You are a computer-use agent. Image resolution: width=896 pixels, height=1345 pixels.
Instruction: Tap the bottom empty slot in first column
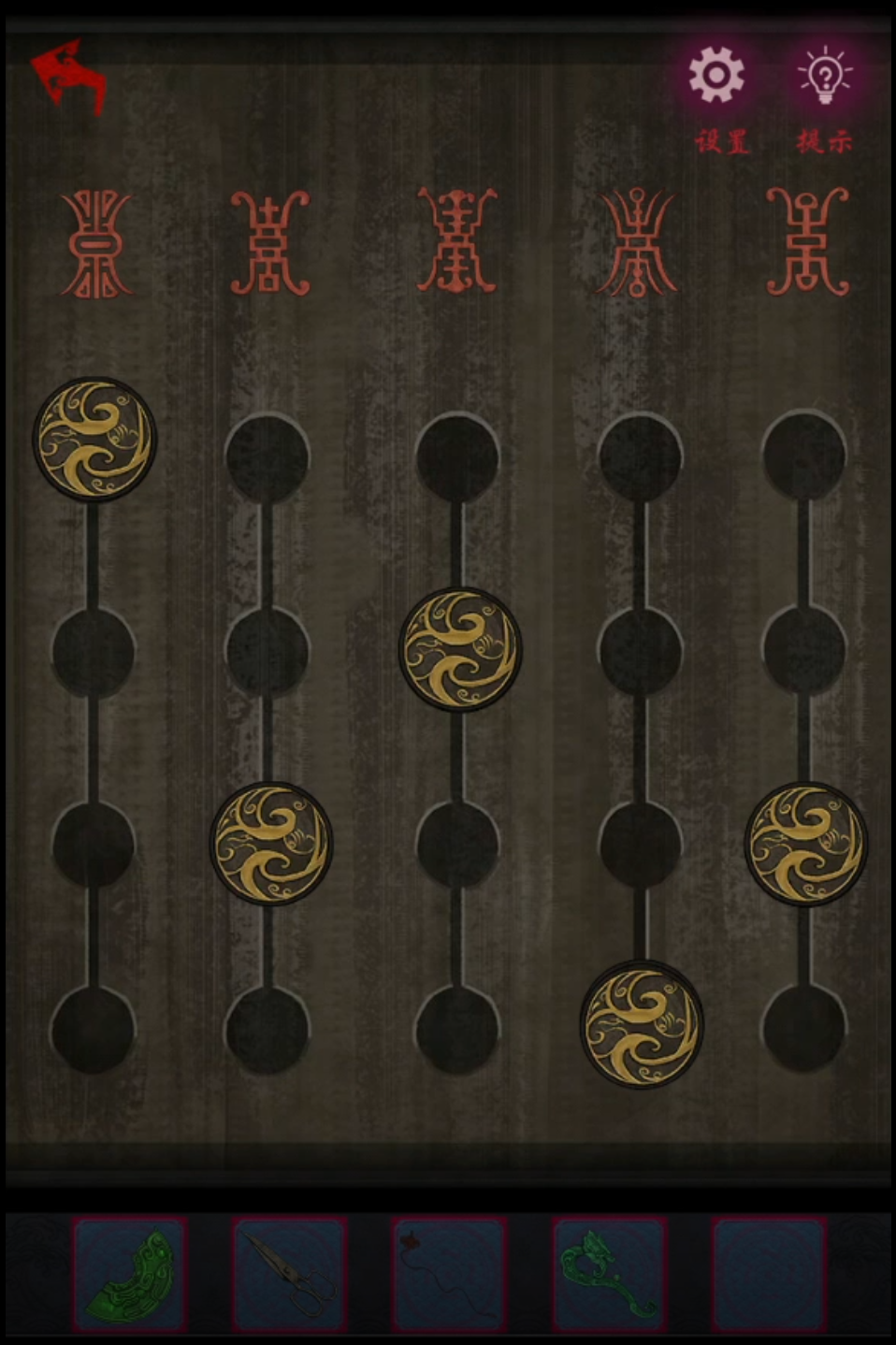(93, 1029)
